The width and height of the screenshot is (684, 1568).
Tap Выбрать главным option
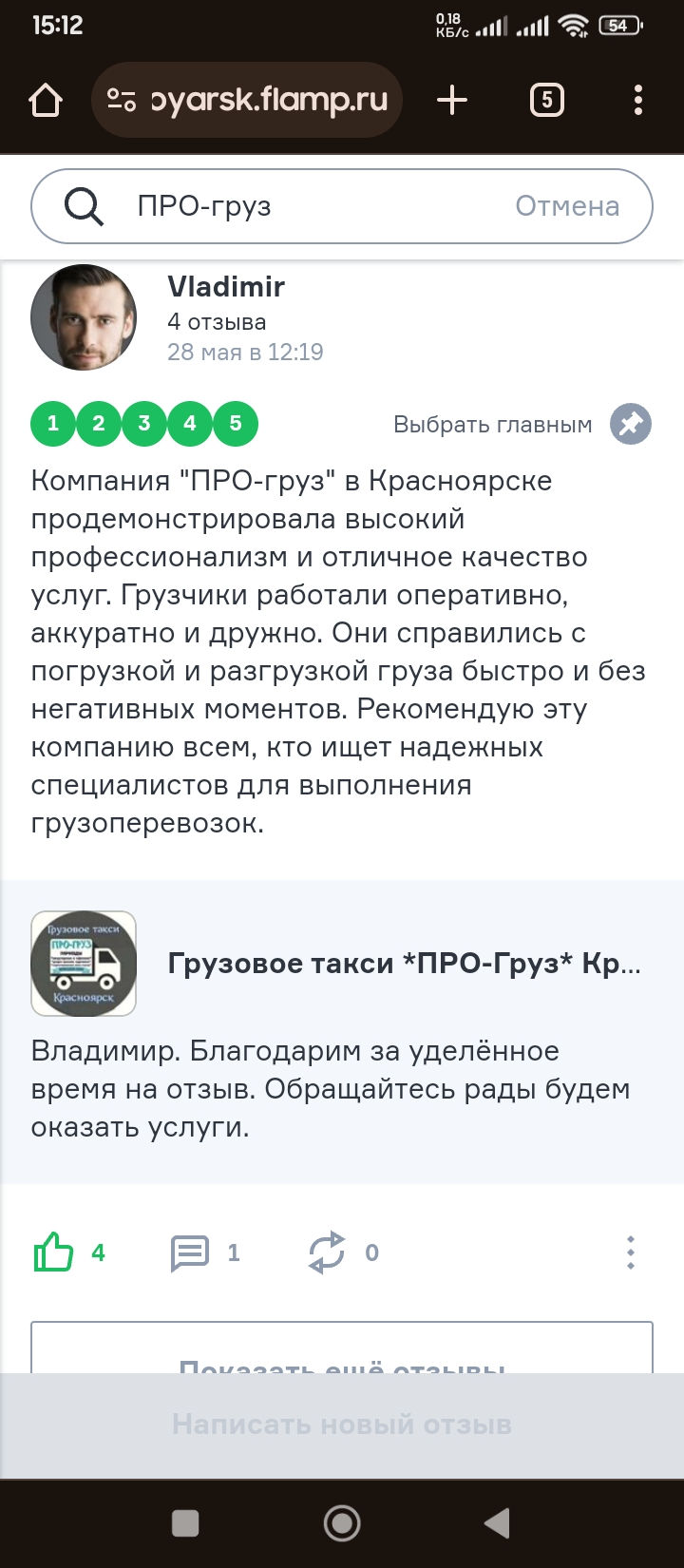[x=490, y=425]
